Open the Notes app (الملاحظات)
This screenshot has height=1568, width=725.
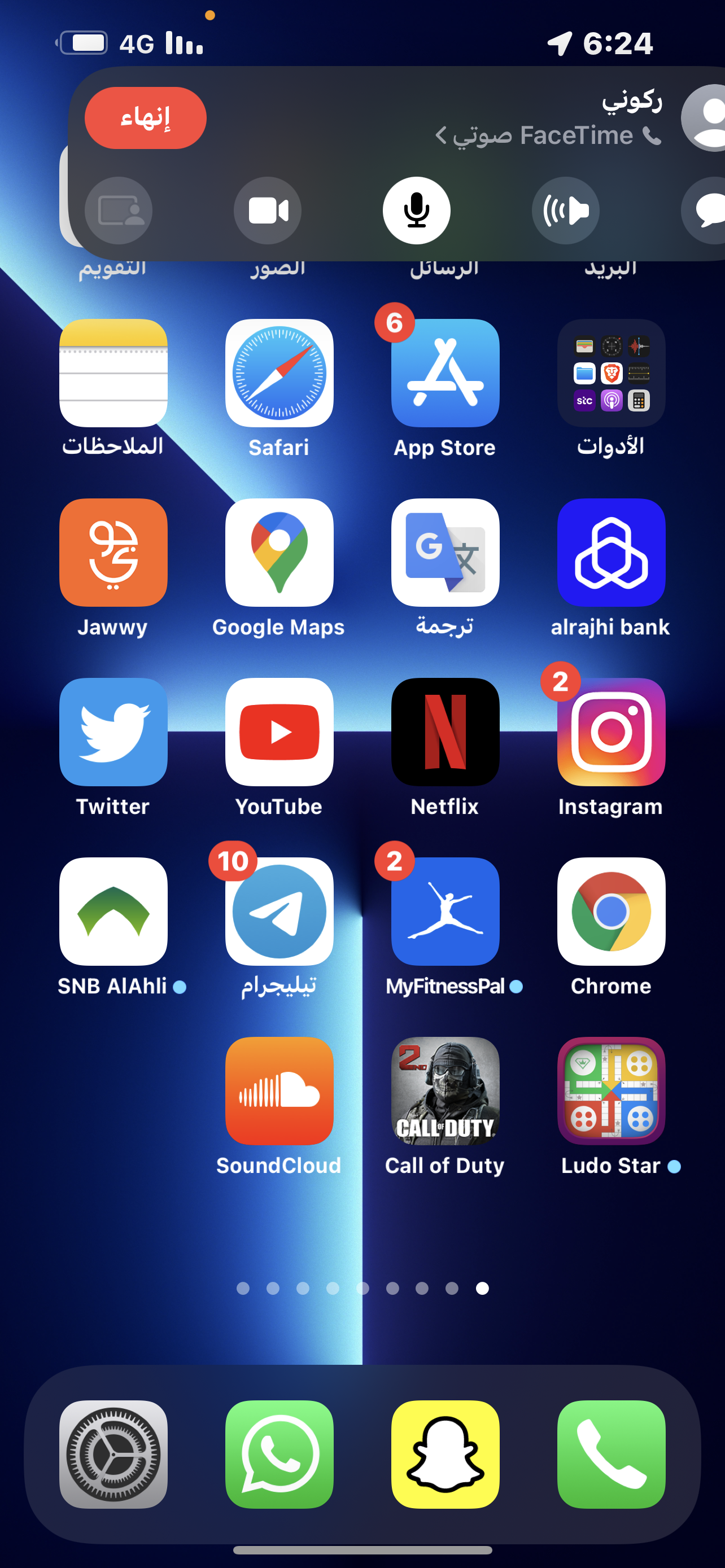113,373
